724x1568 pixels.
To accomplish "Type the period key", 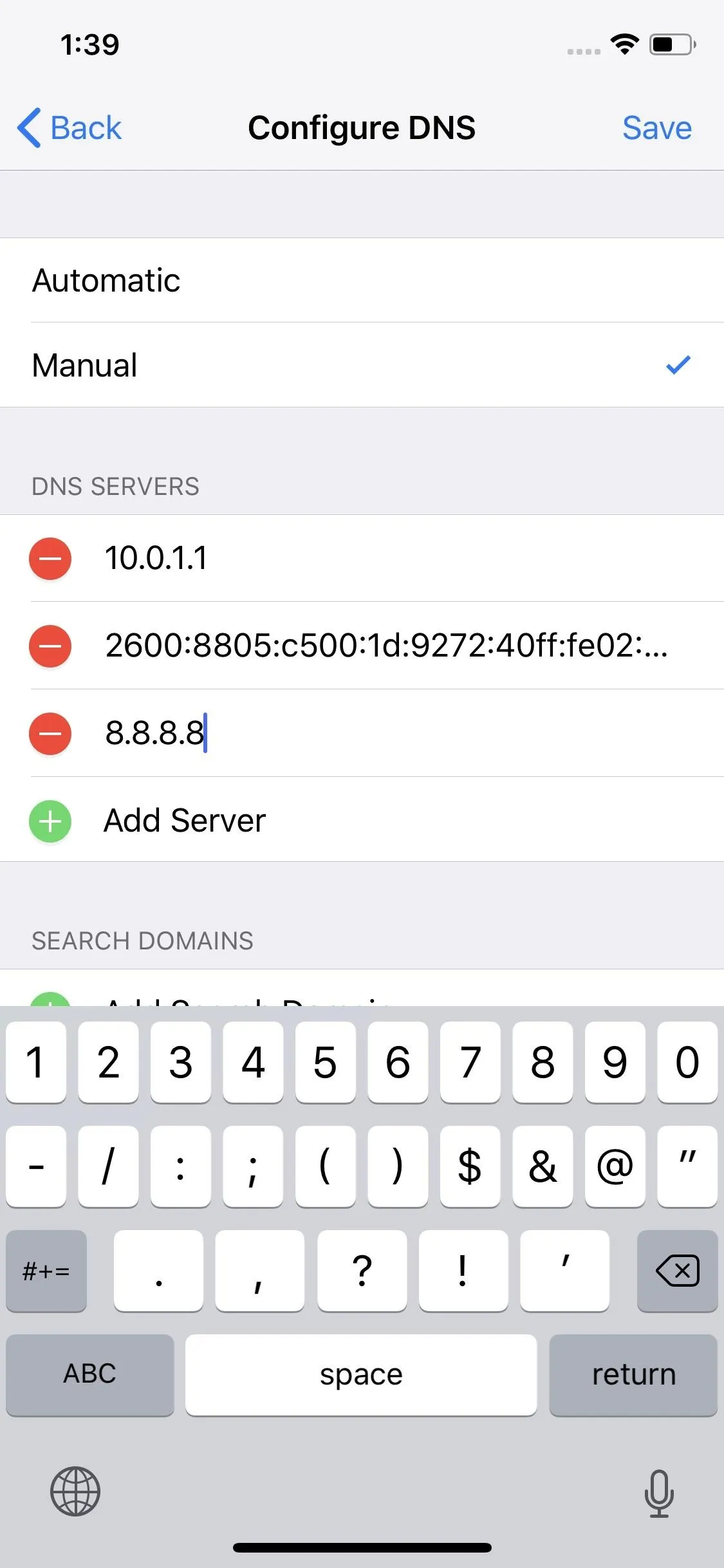I will click(158, 1271).
